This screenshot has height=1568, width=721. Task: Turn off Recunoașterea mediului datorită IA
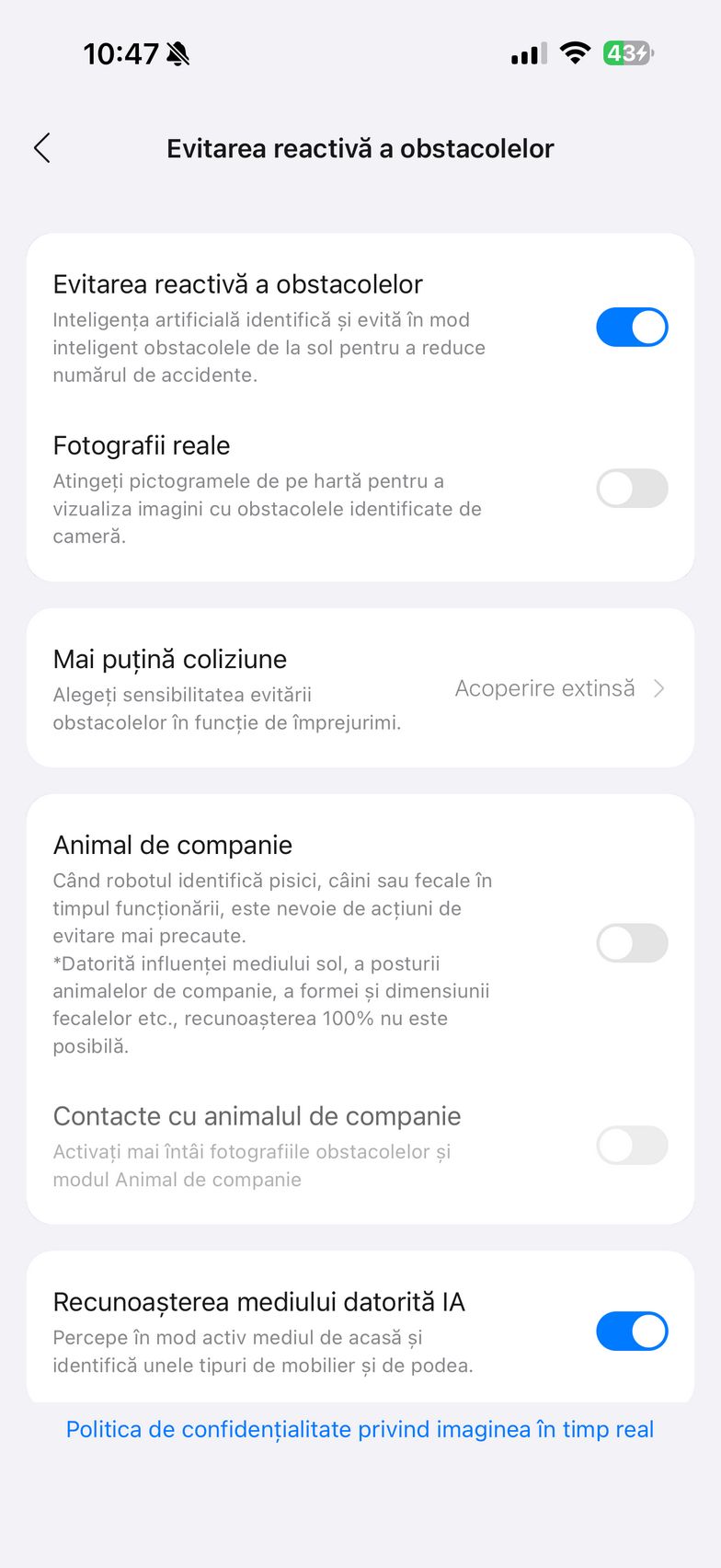point(632,1332)
